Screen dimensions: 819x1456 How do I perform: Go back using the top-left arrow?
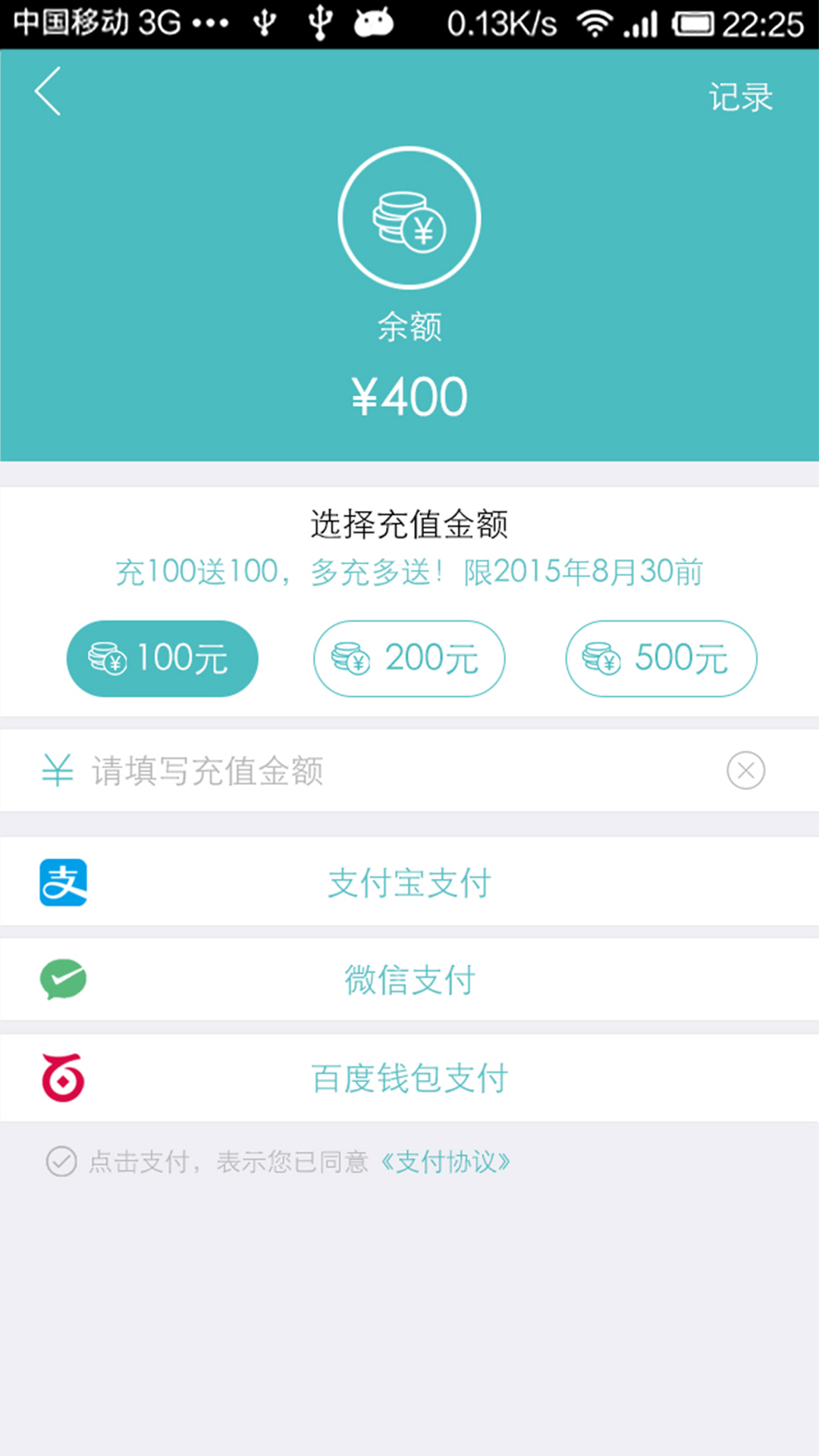48,92
